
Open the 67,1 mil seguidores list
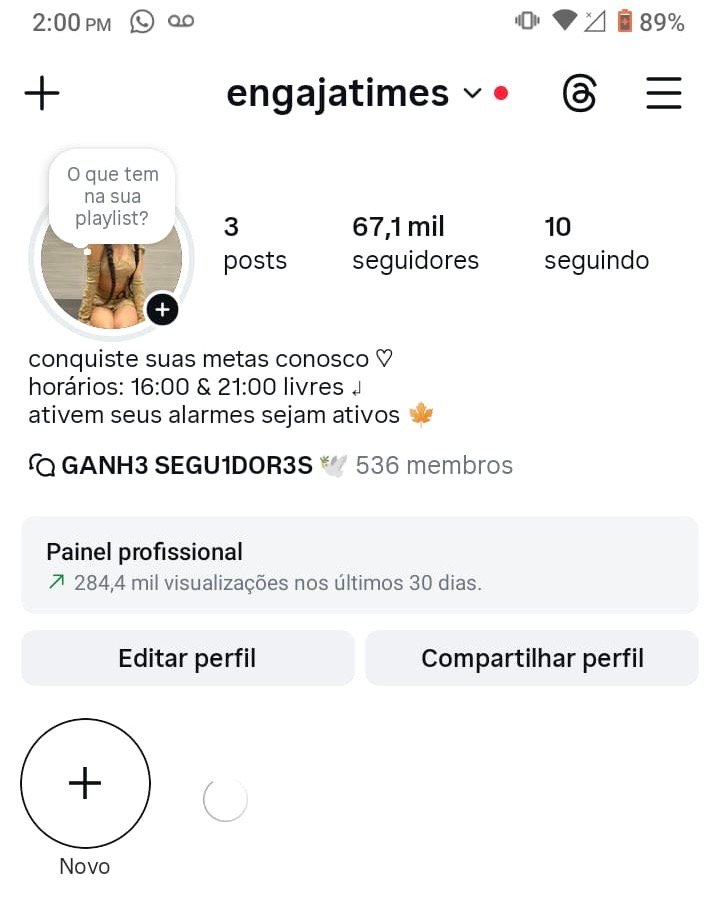point(415,243)
